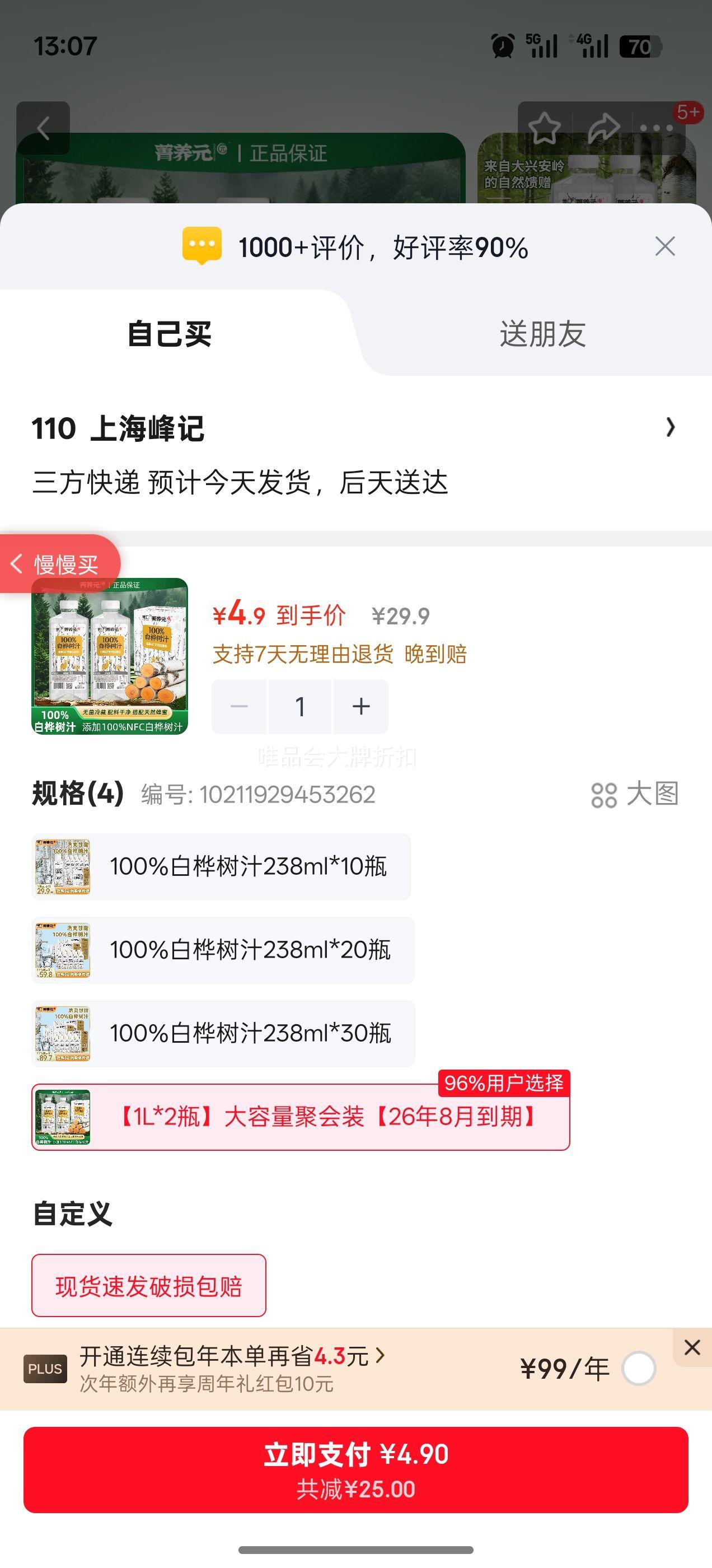Image resolution: width=712 pixels, height=1568 pixels.
Task: Decrease quantity with the minus button
Action: pos(239,707)
